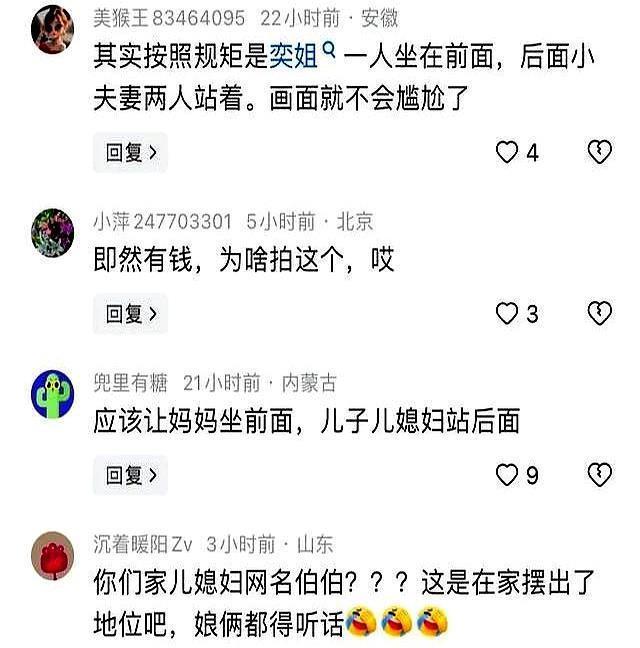Like the comment by 美猴王83464095

[507, 152]
